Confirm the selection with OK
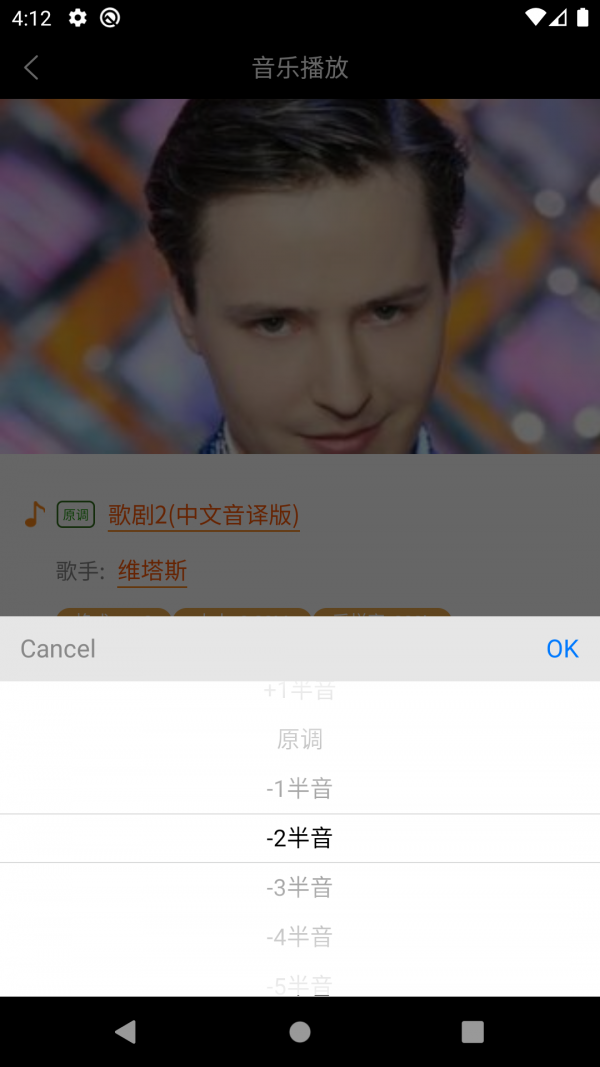 tap(562, 649)
